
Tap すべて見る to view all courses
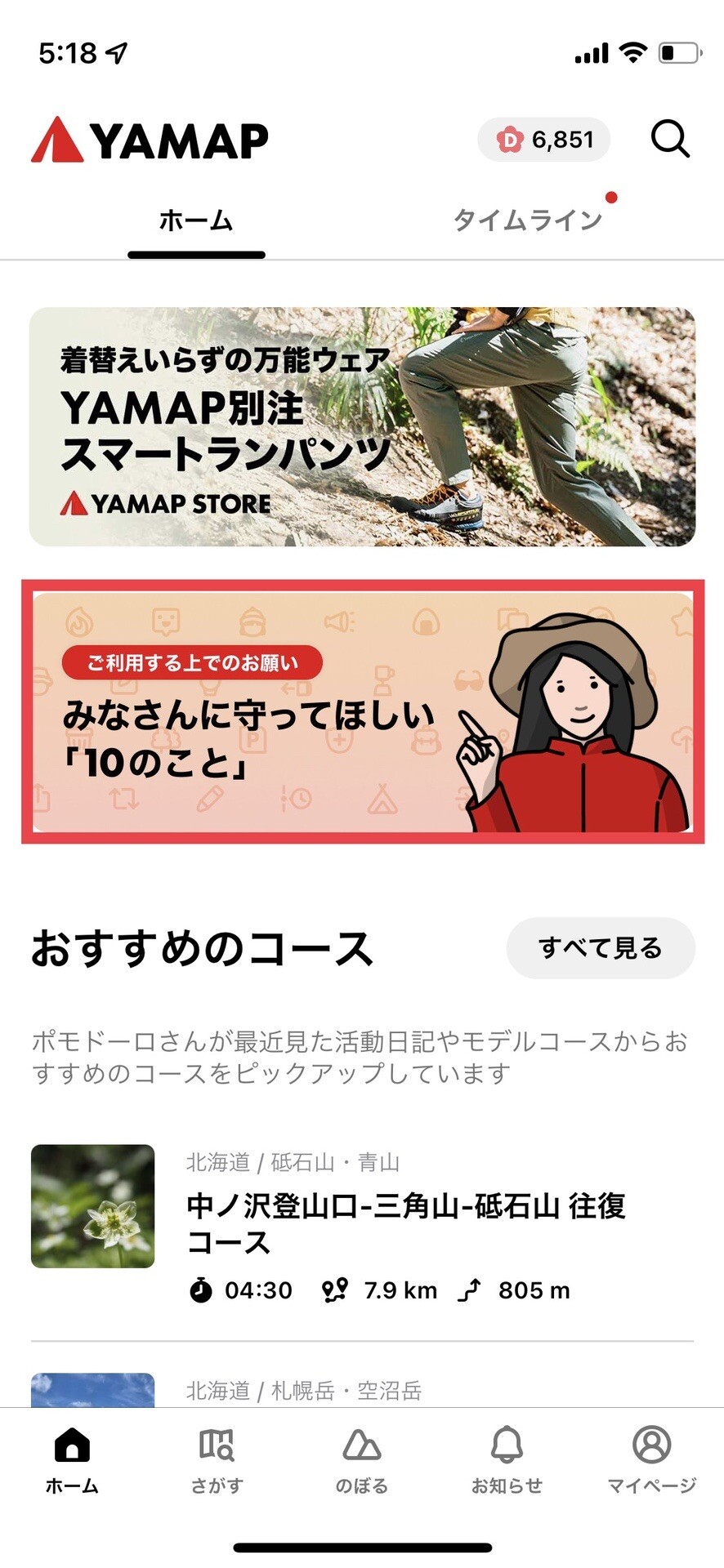[x=601, y=947]
